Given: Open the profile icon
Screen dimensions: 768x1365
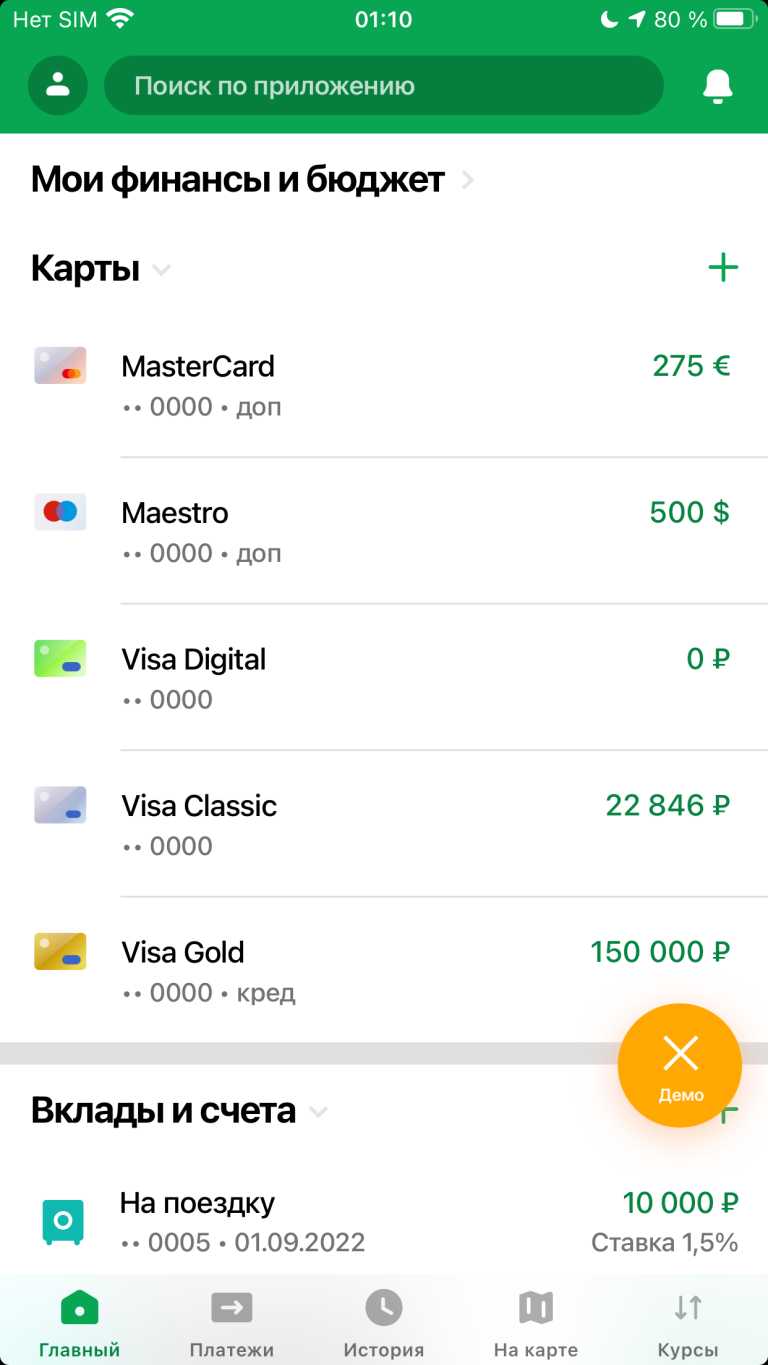Looking at the screenshot, I should point(58,85).
